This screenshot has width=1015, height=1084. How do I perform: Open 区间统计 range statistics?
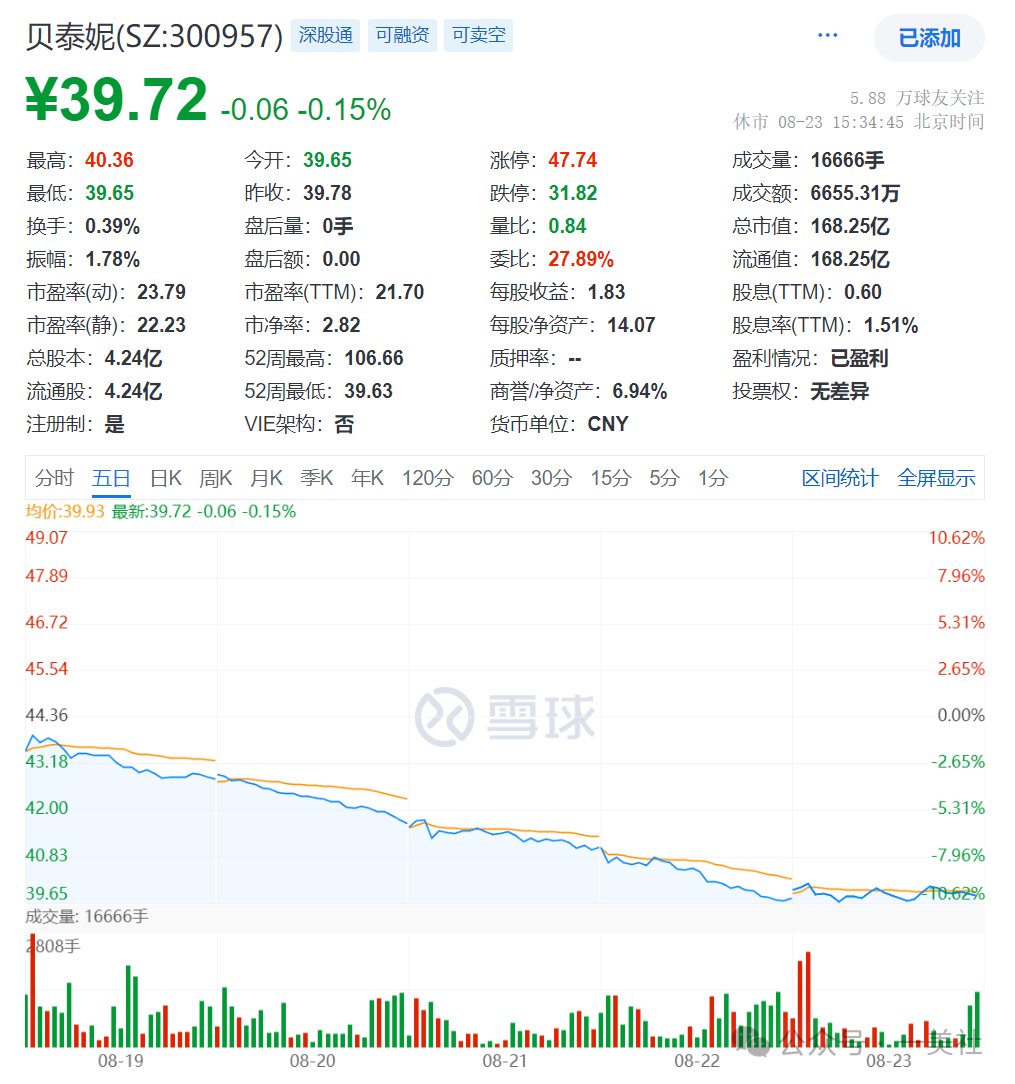pos(840,478)
